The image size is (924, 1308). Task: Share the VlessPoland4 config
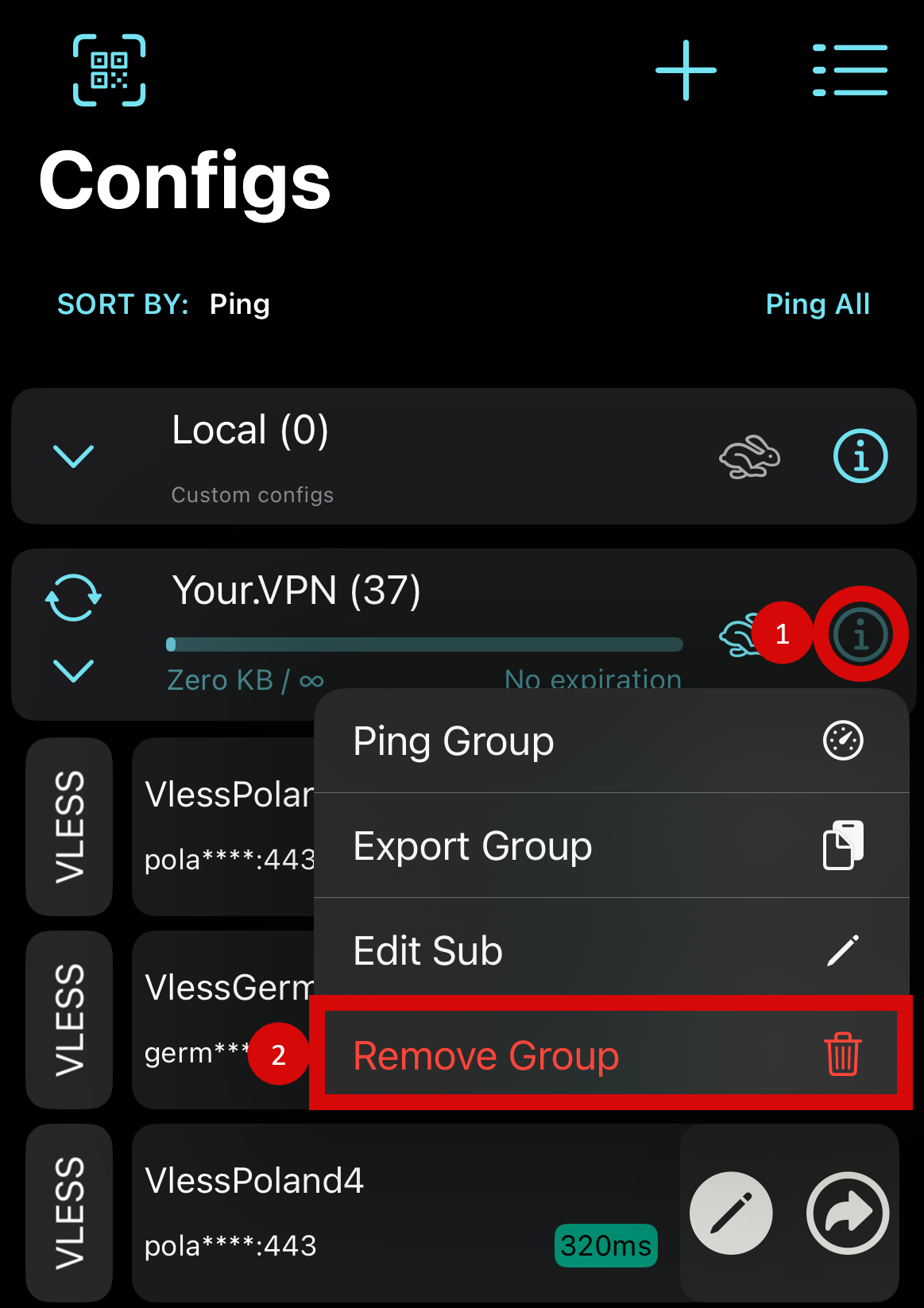847,1213
